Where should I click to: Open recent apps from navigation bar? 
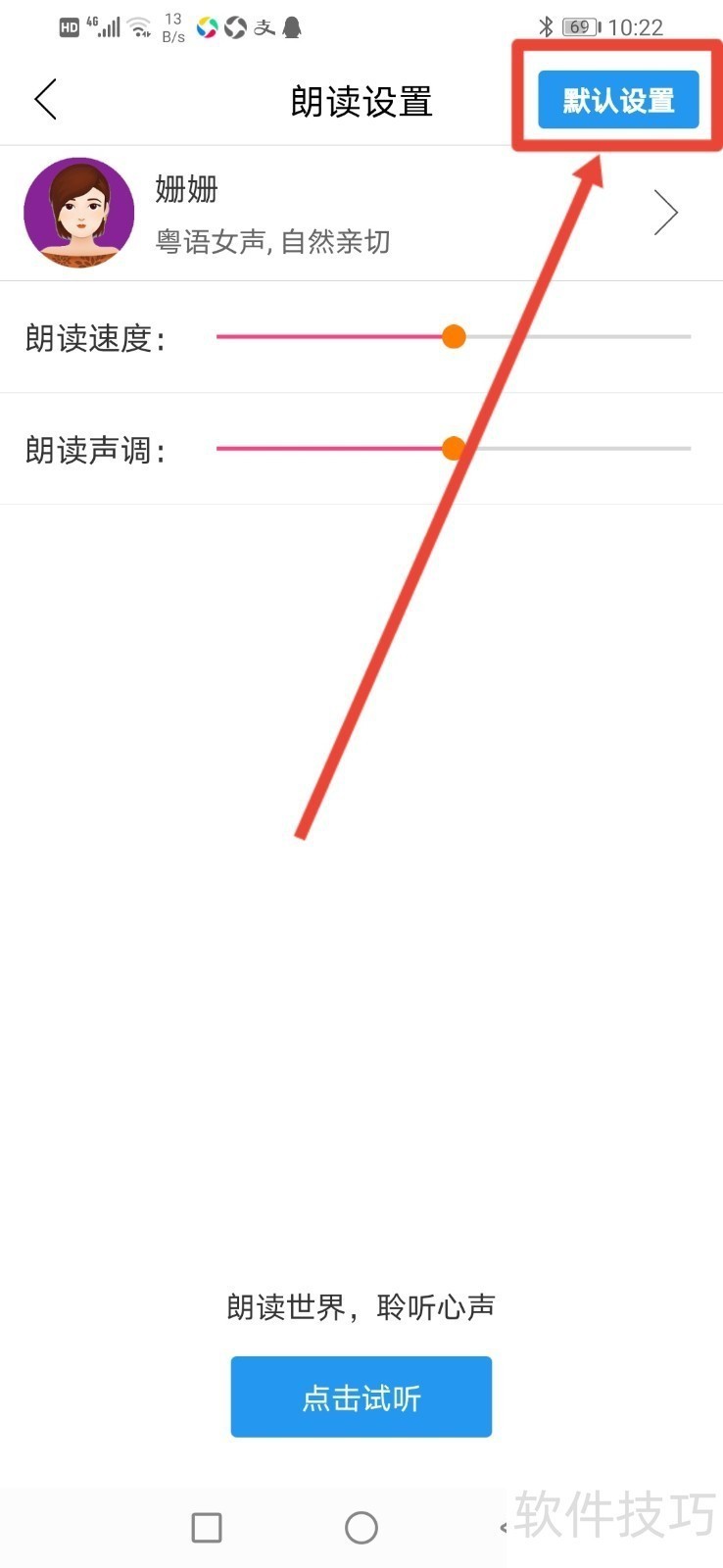click(x=207, y=1527)
